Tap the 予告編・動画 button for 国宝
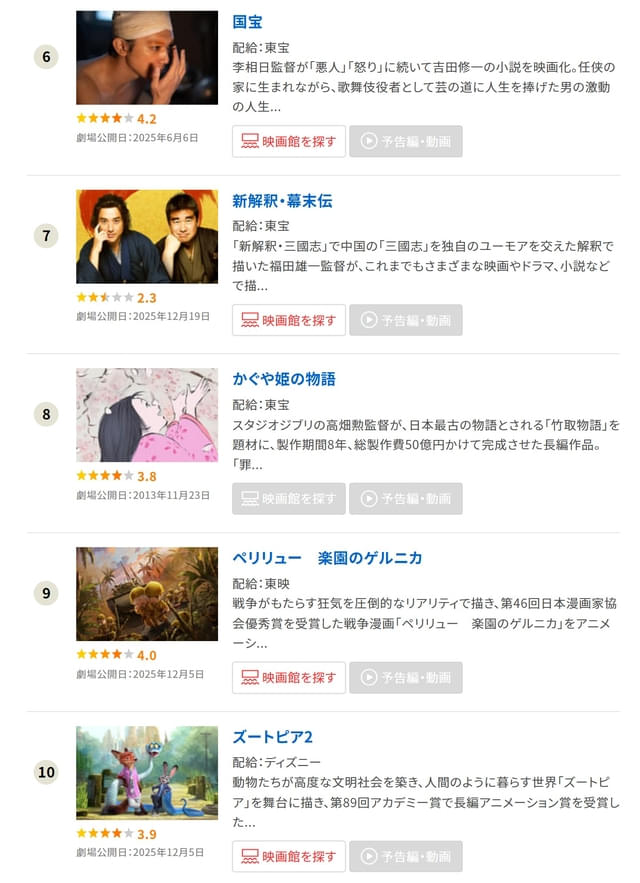Viewport: 640px width, 883px height. pos(406,142)
